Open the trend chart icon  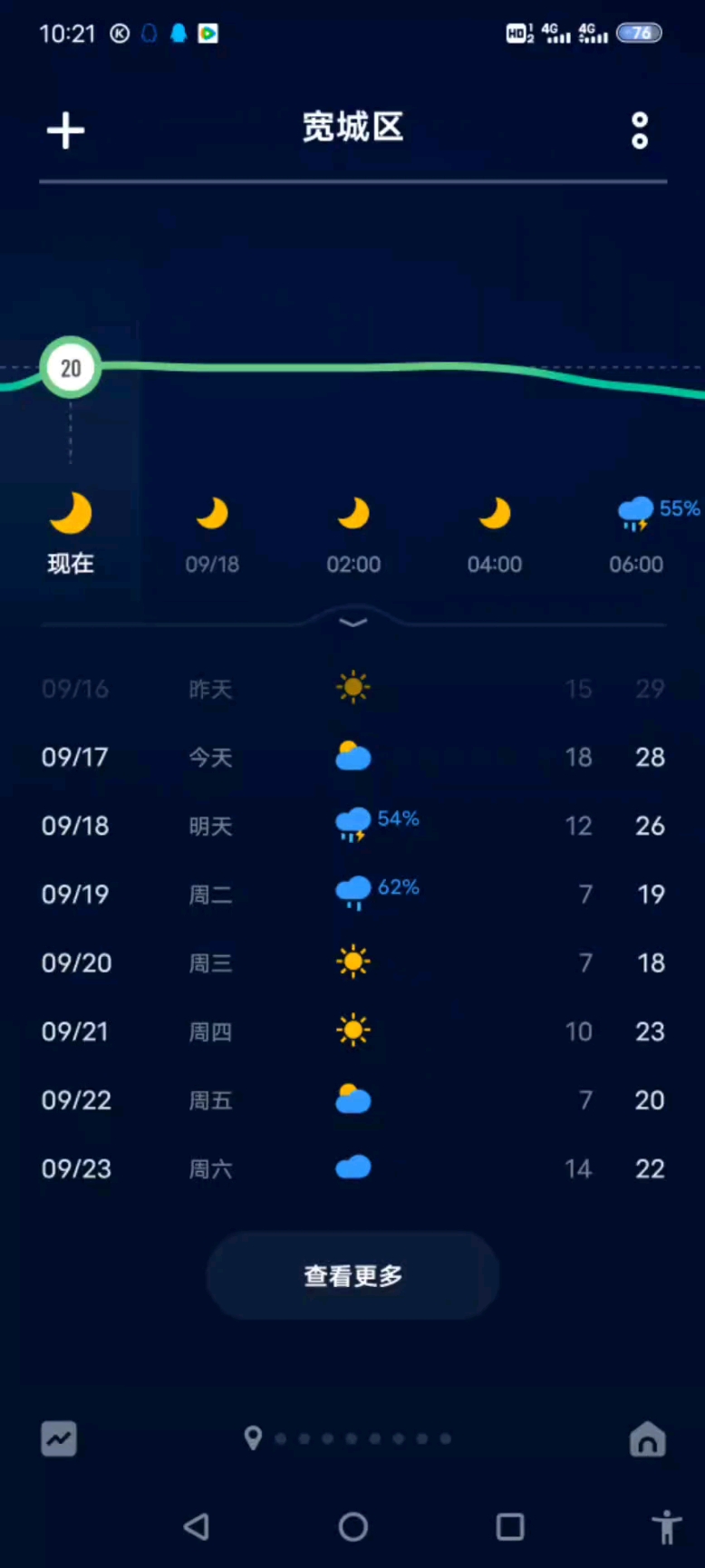59,1438
